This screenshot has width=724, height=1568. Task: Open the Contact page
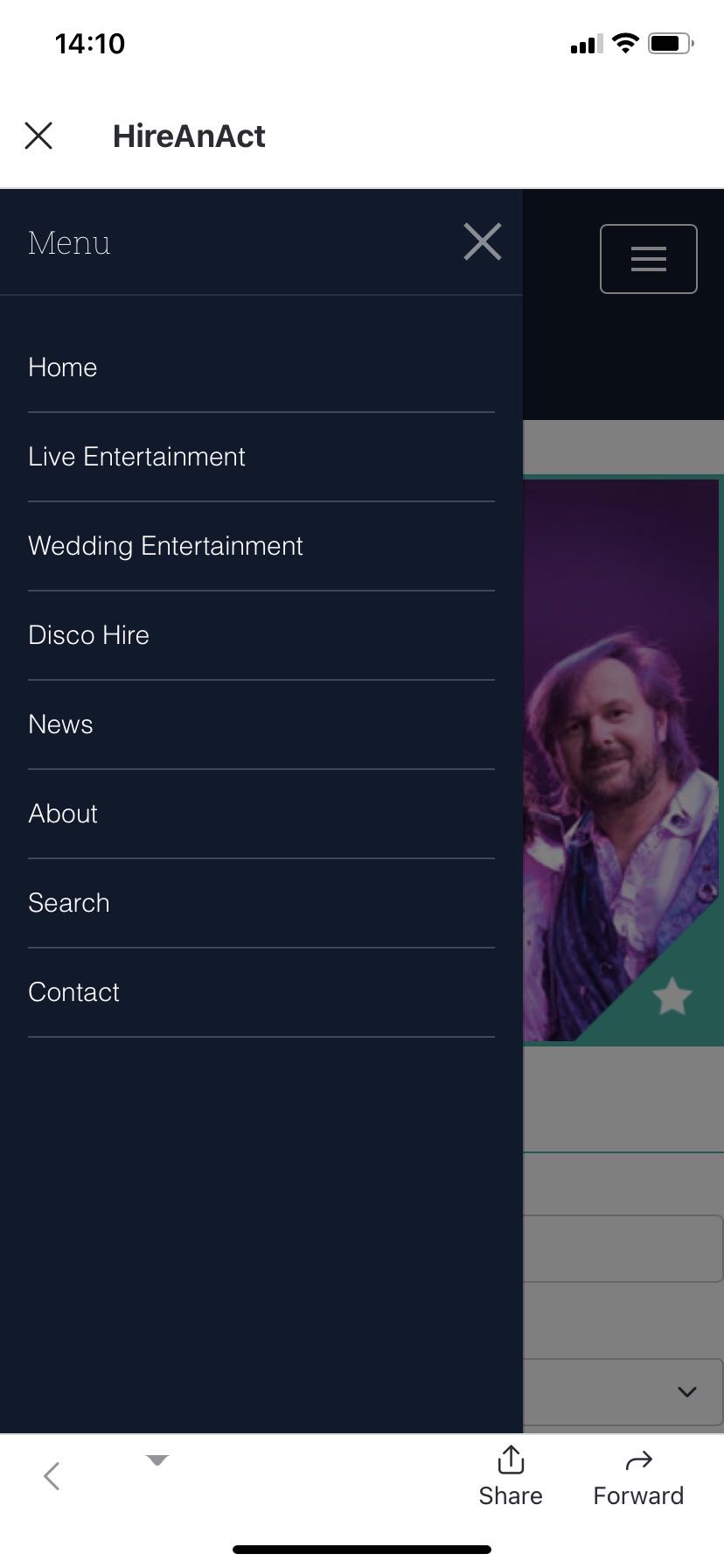pyautogui.click(x=261, y=992)
